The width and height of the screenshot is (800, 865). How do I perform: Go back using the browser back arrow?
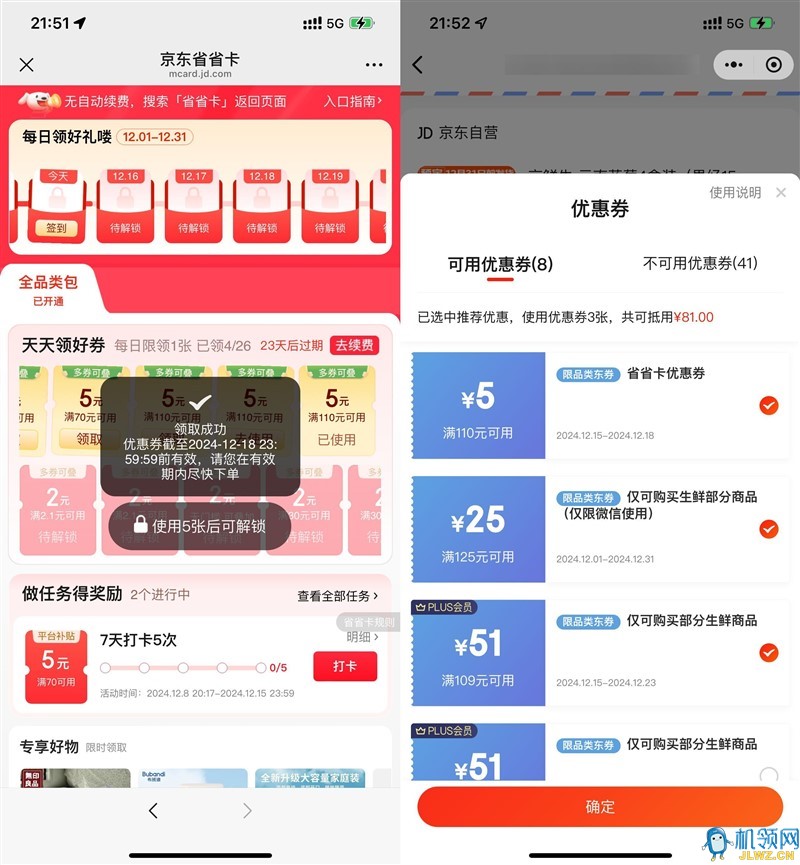point(153,811)
